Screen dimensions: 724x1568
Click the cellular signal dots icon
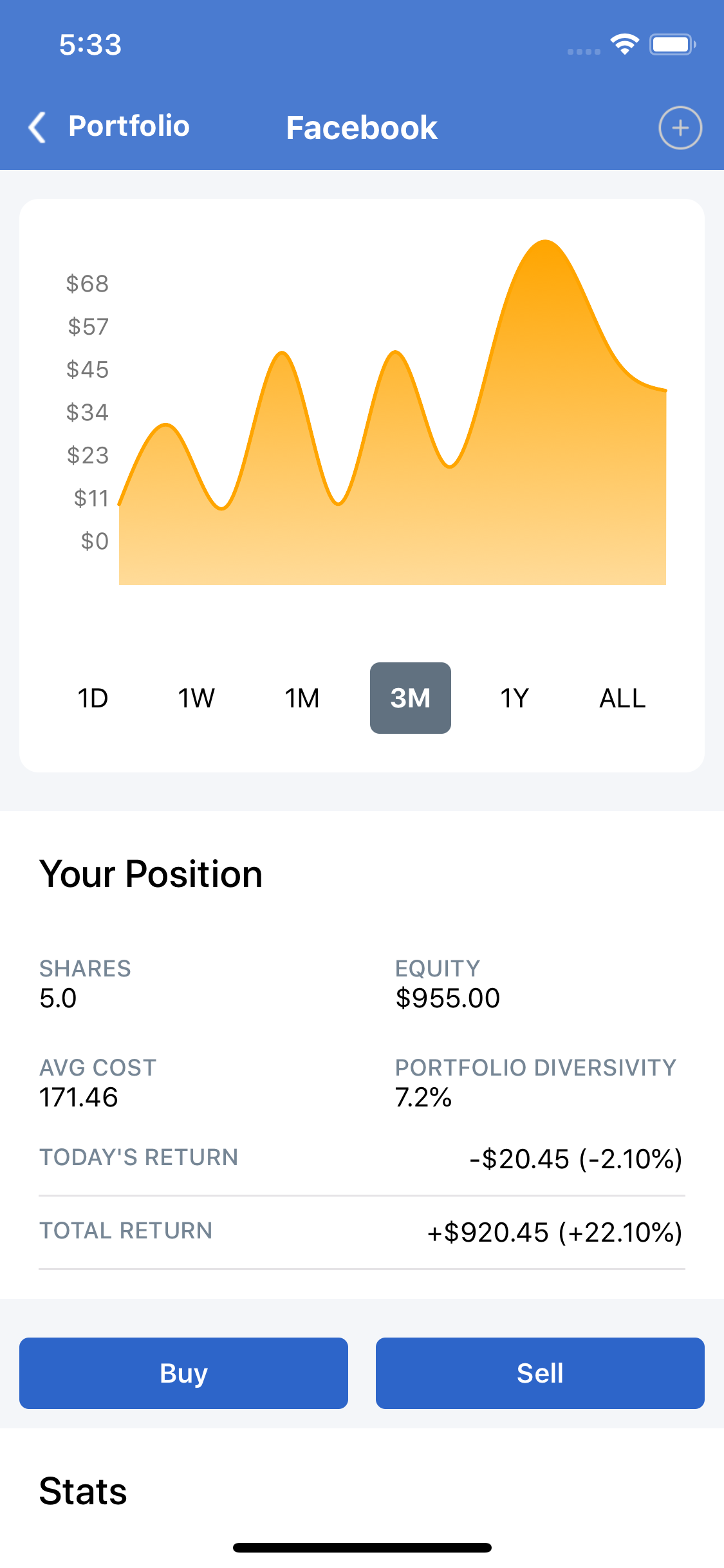[x=583, y=50]
